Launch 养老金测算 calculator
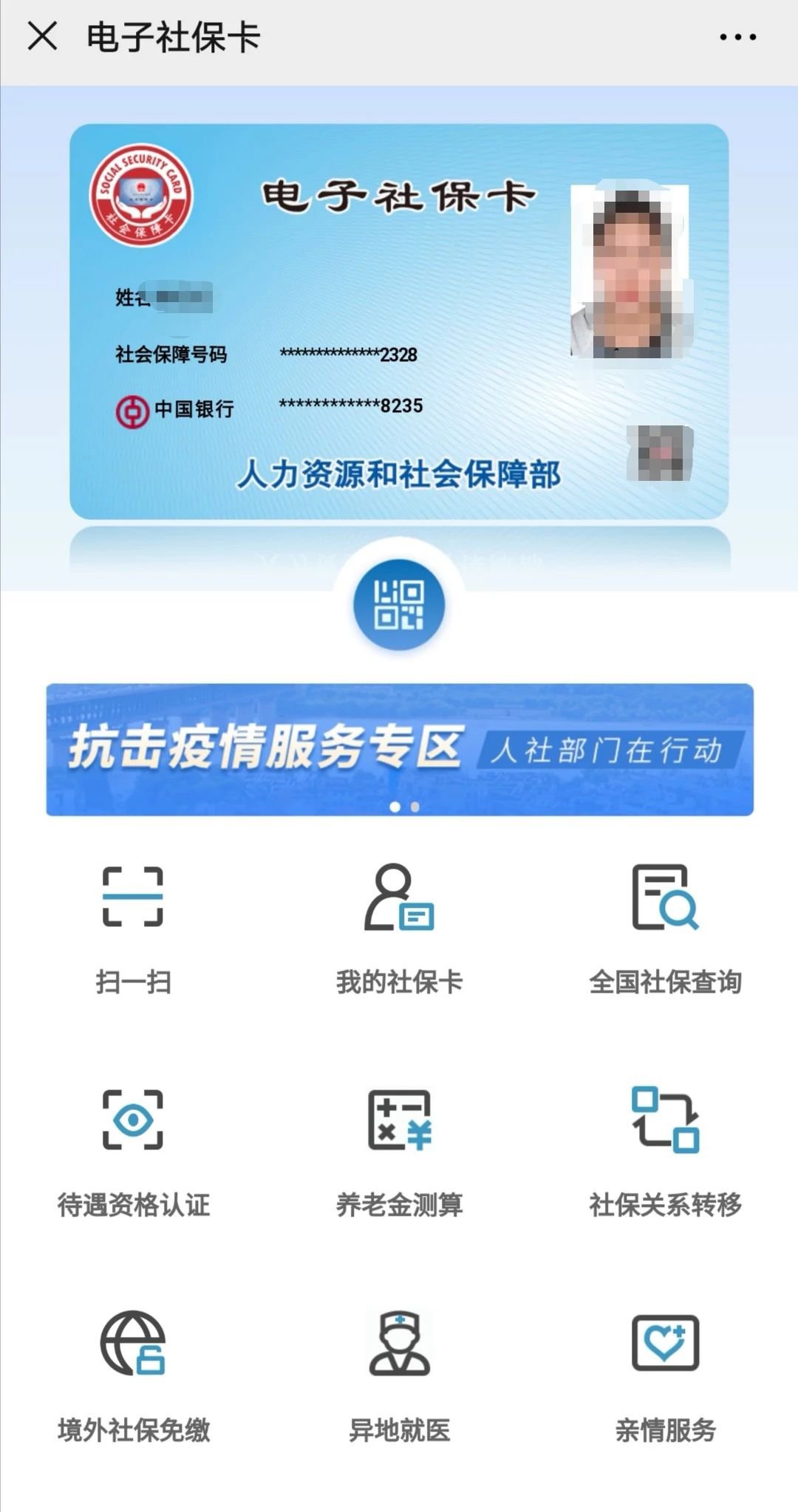Viewport: 798px width, 1512px height. click(x=399, y=1150)
